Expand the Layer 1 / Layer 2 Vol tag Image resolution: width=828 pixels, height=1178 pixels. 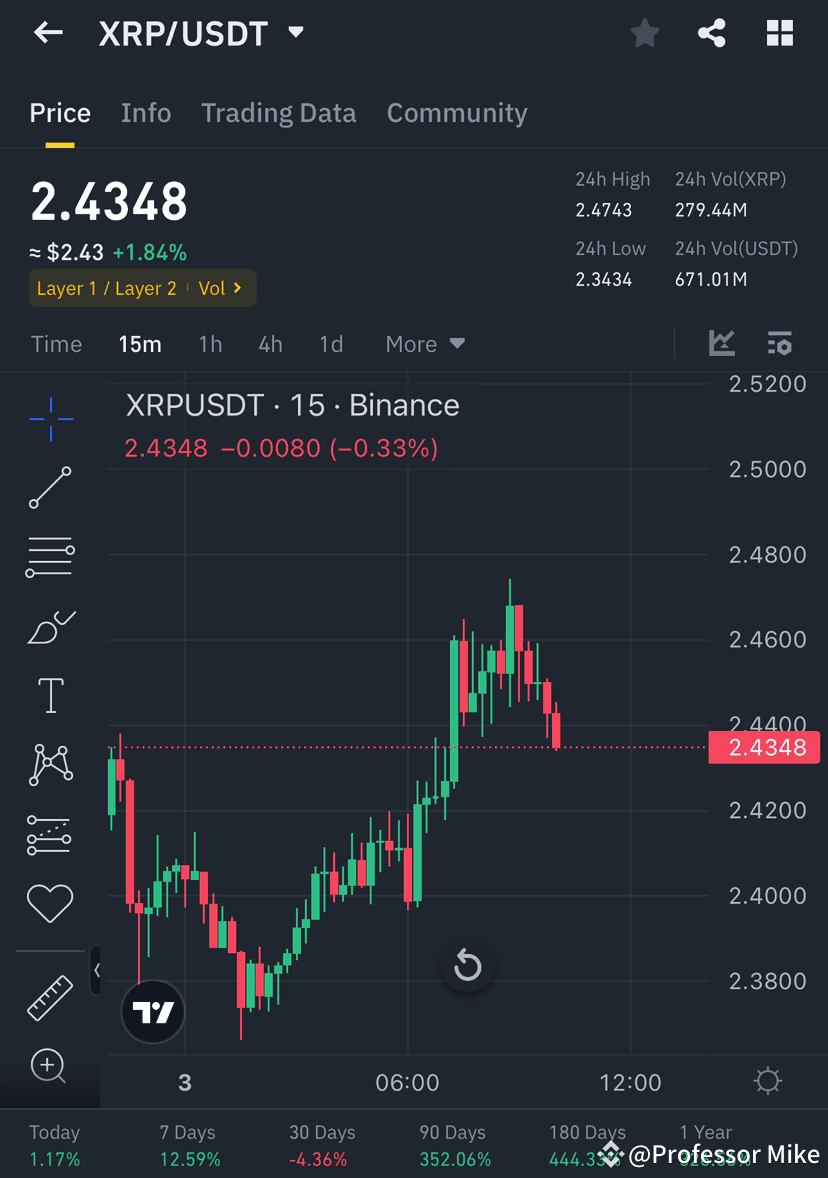142,287
